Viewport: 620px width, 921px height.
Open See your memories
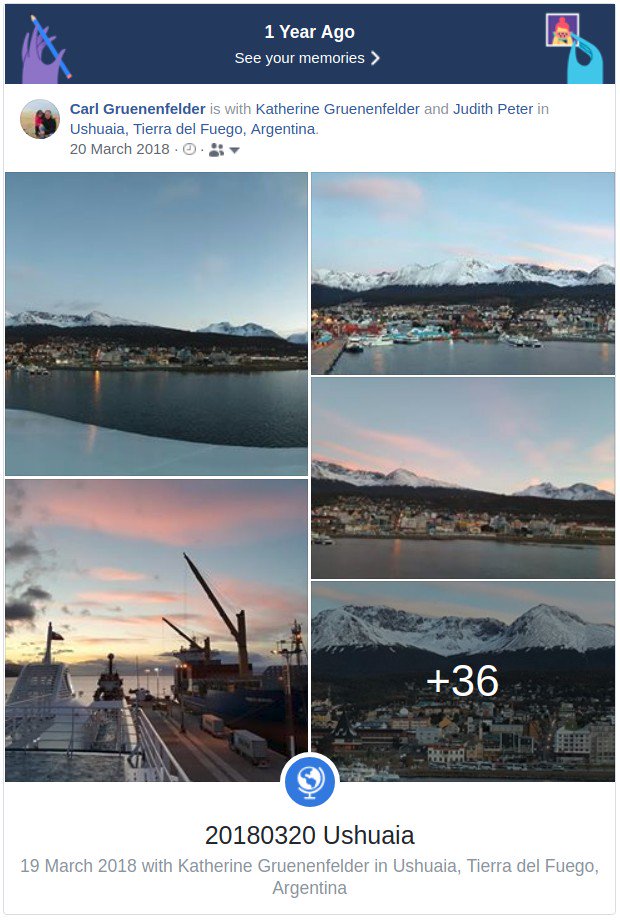coord(307,58)
